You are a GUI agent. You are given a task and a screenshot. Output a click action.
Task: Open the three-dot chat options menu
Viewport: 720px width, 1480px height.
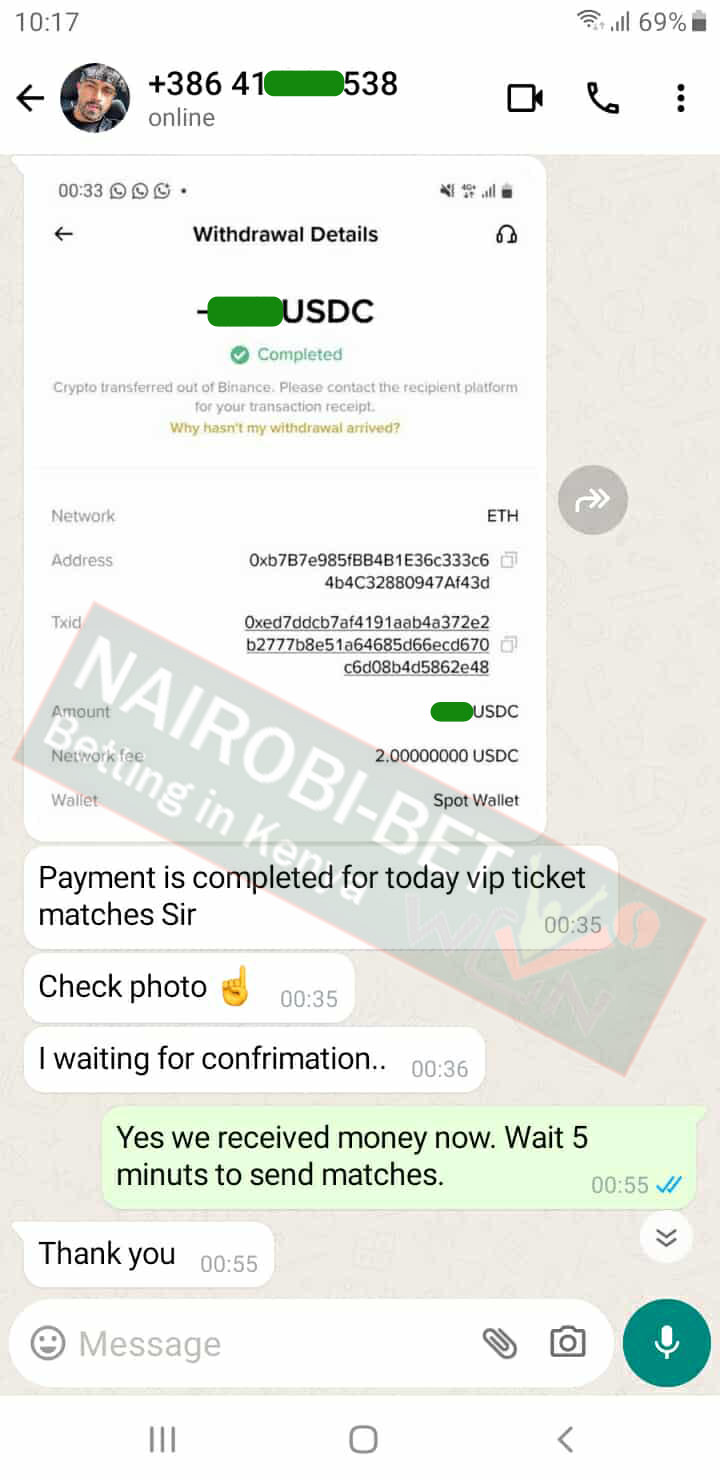[x=680, y=97]
